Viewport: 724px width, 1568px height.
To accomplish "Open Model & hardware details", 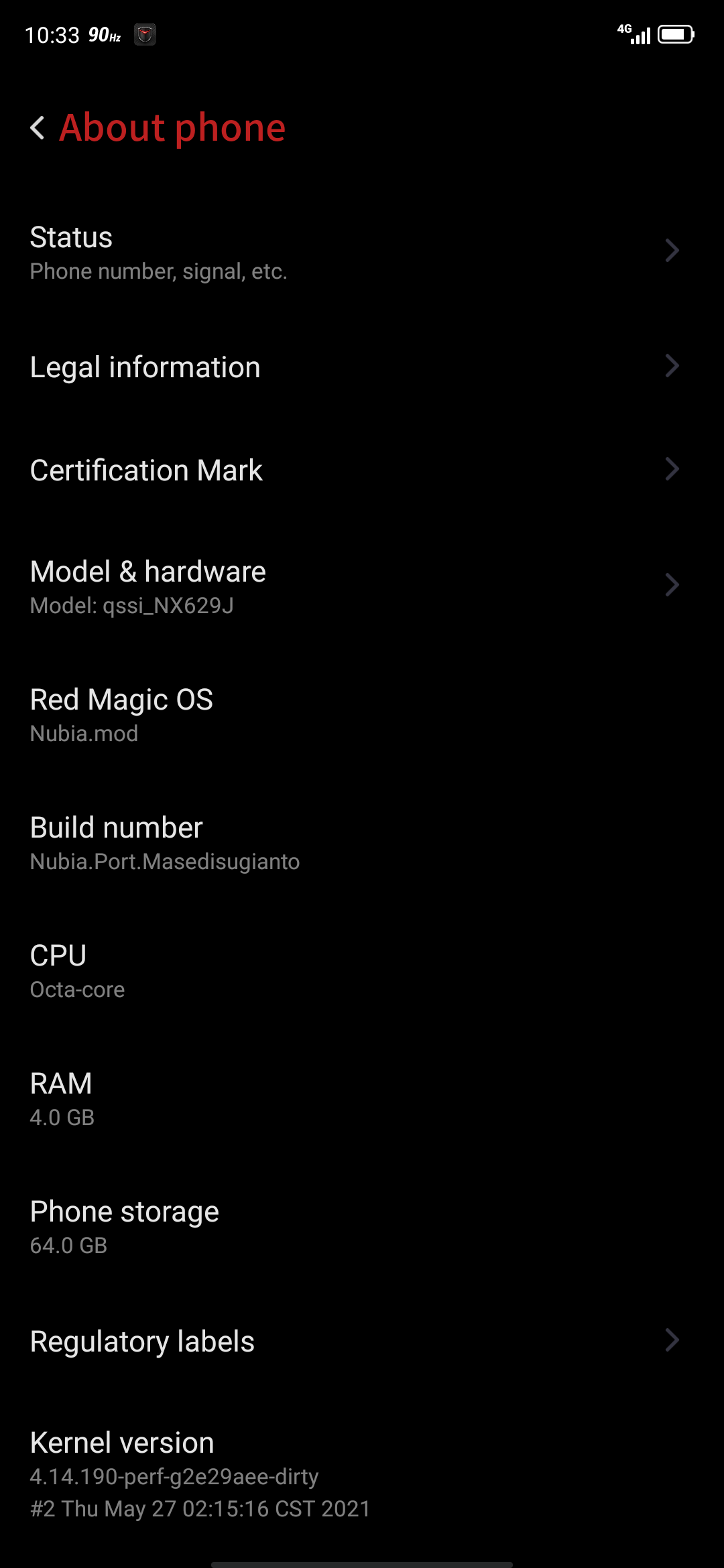I will click(x=362, y=586).
